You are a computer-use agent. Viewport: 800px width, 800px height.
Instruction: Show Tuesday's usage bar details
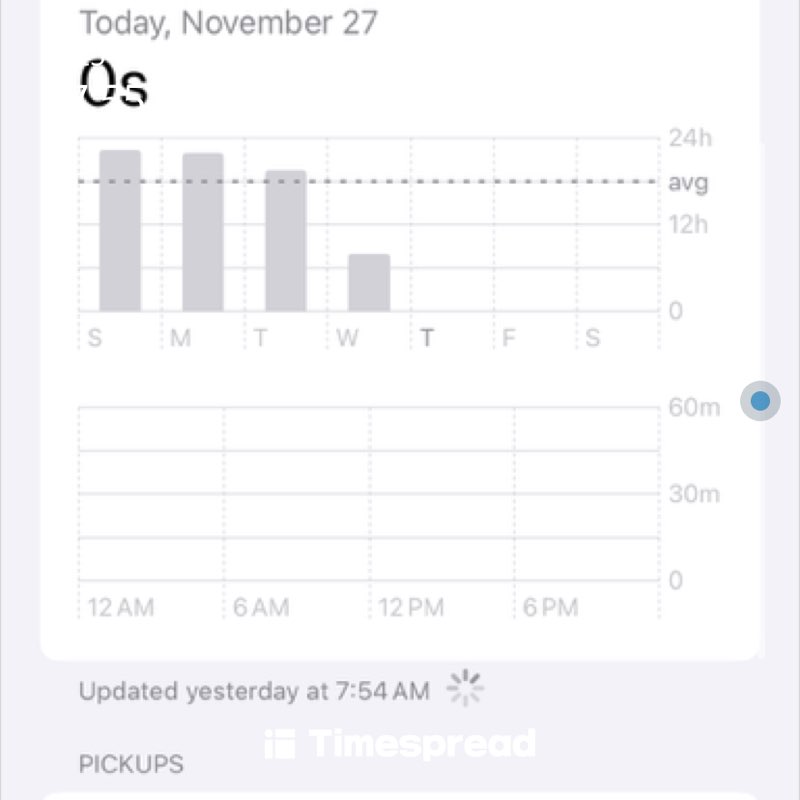click(286, 241)
